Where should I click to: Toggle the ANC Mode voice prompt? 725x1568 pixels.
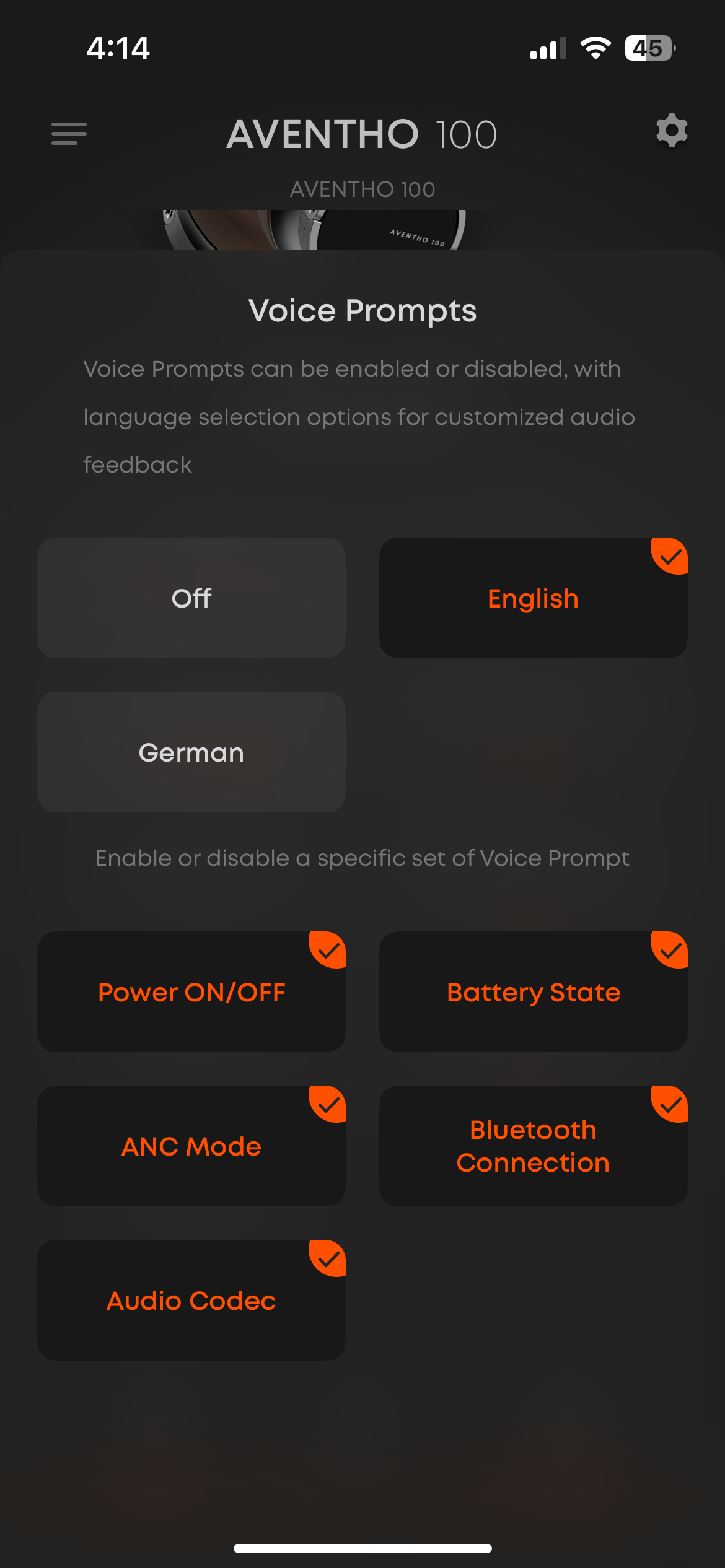click(191, 1146)
